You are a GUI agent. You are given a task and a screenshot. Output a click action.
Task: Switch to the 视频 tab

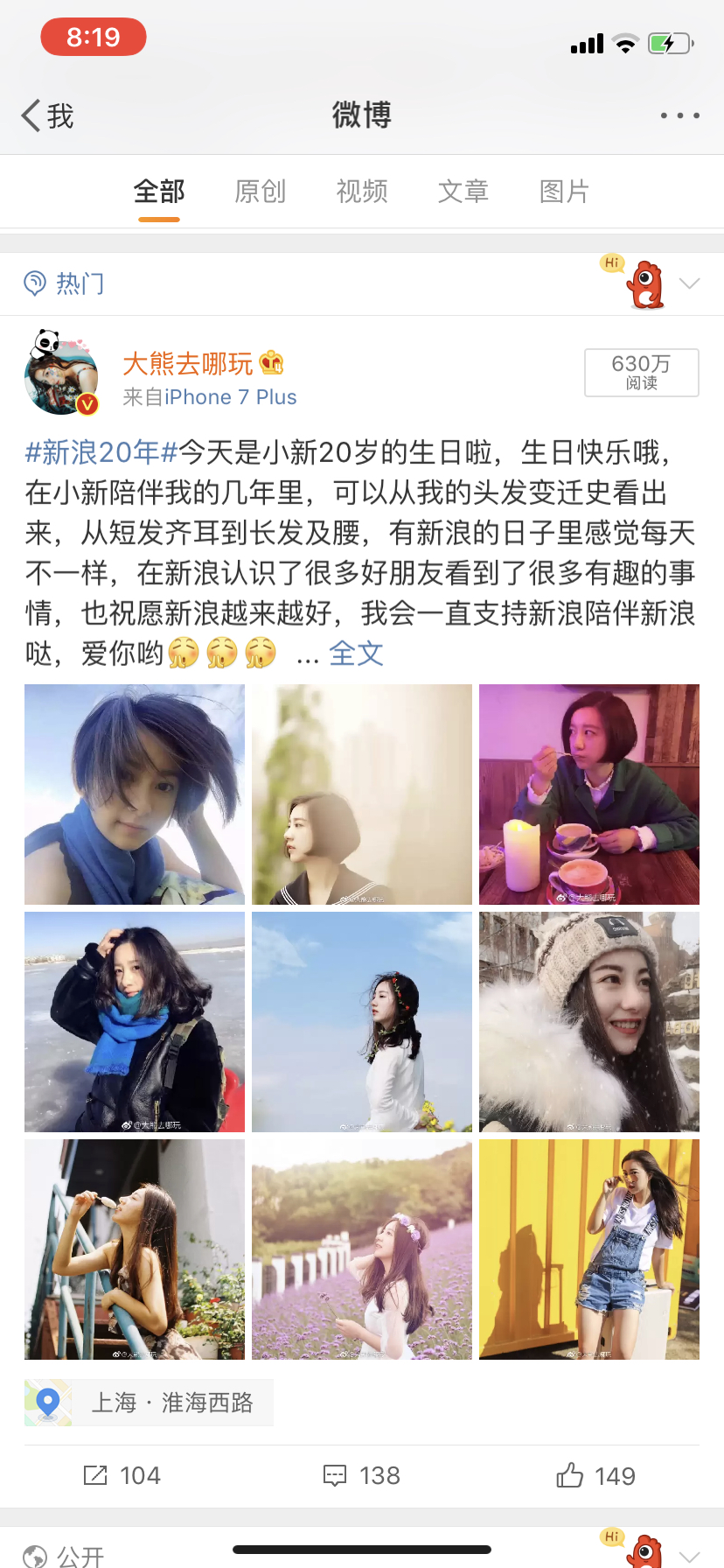pyautogui.click(x=362, y=191)
